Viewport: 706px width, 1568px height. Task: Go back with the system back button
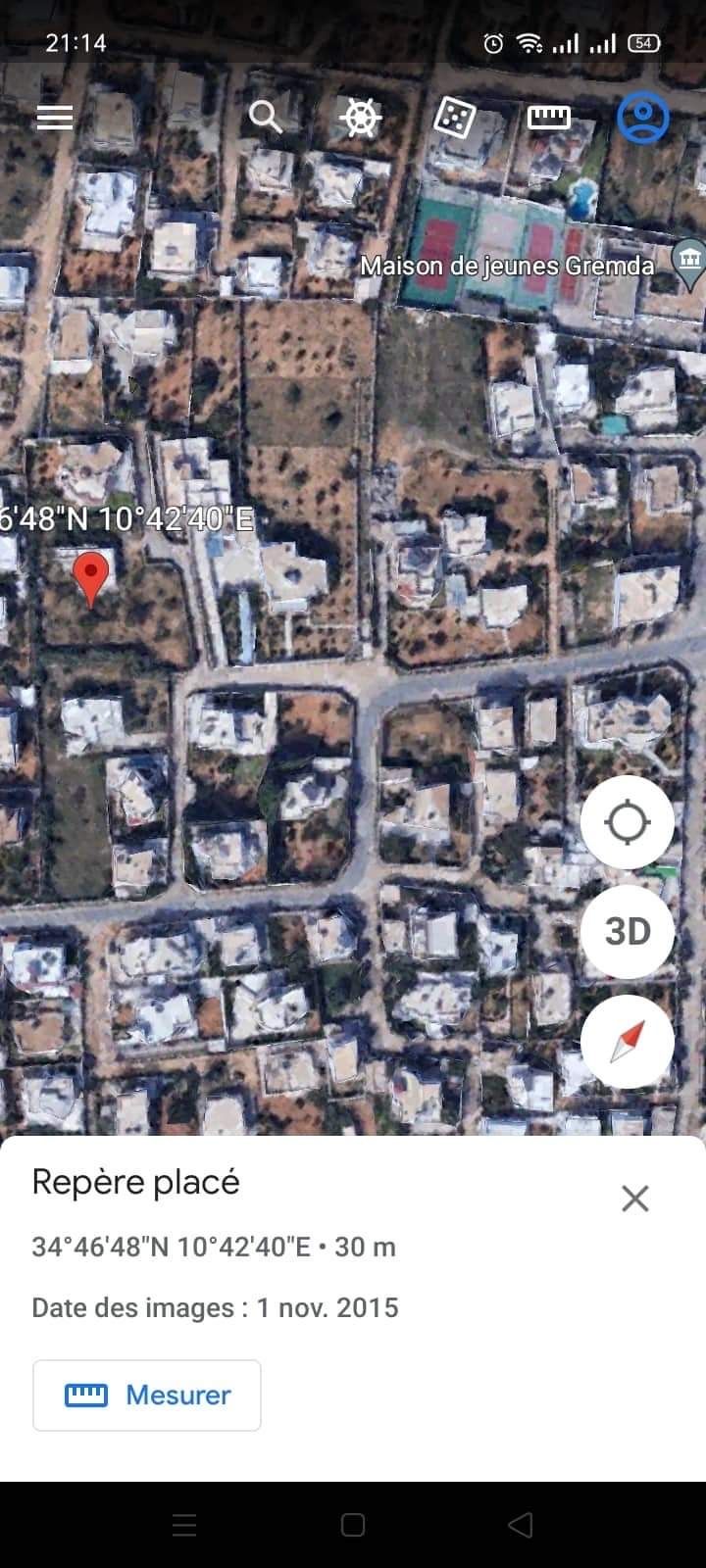pyautogui.click(x=521, y=1524)
